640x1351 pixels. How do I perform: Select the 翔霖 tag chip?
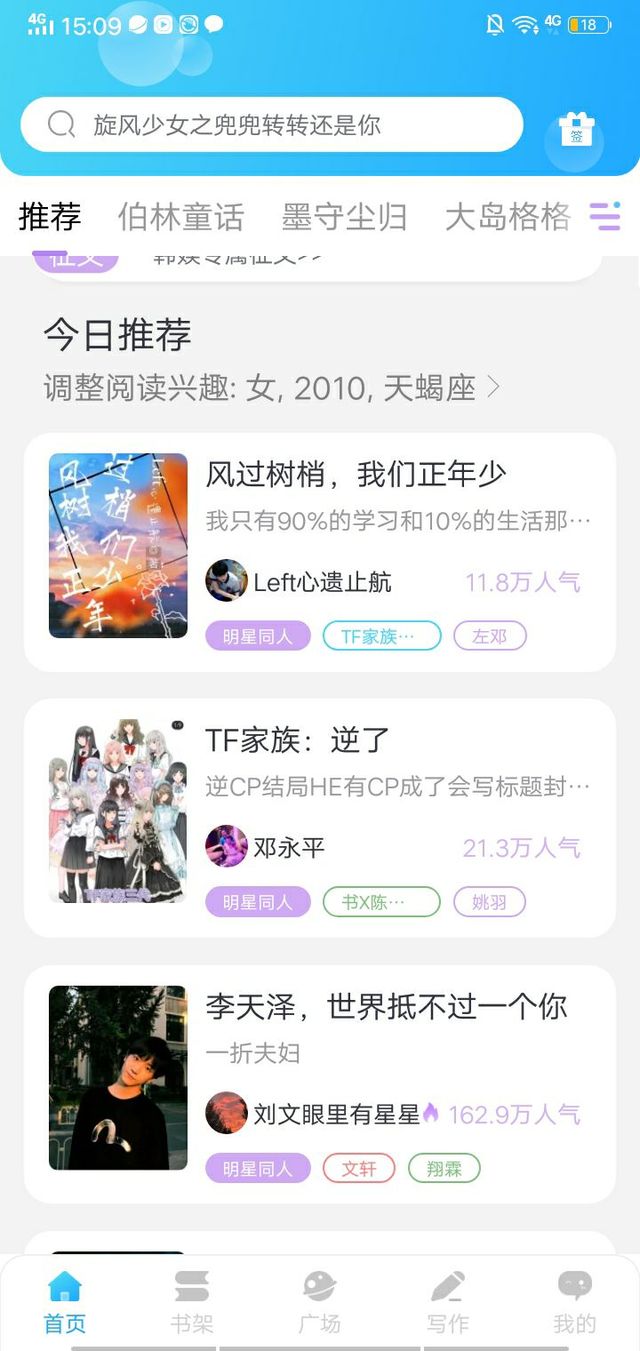pos(444,1168)
